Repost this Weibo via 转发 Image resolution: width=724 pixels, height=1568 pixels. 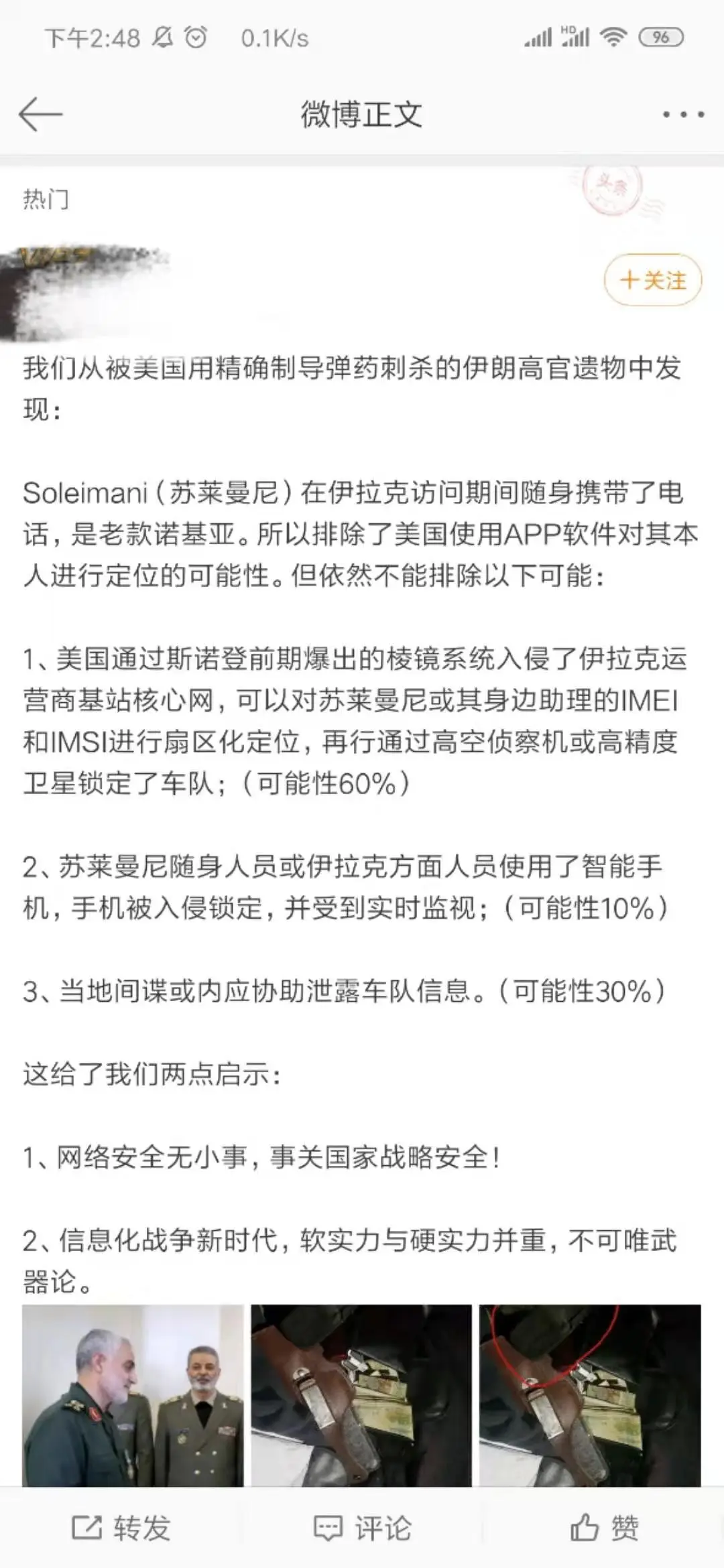click(x=121, y=1528)
